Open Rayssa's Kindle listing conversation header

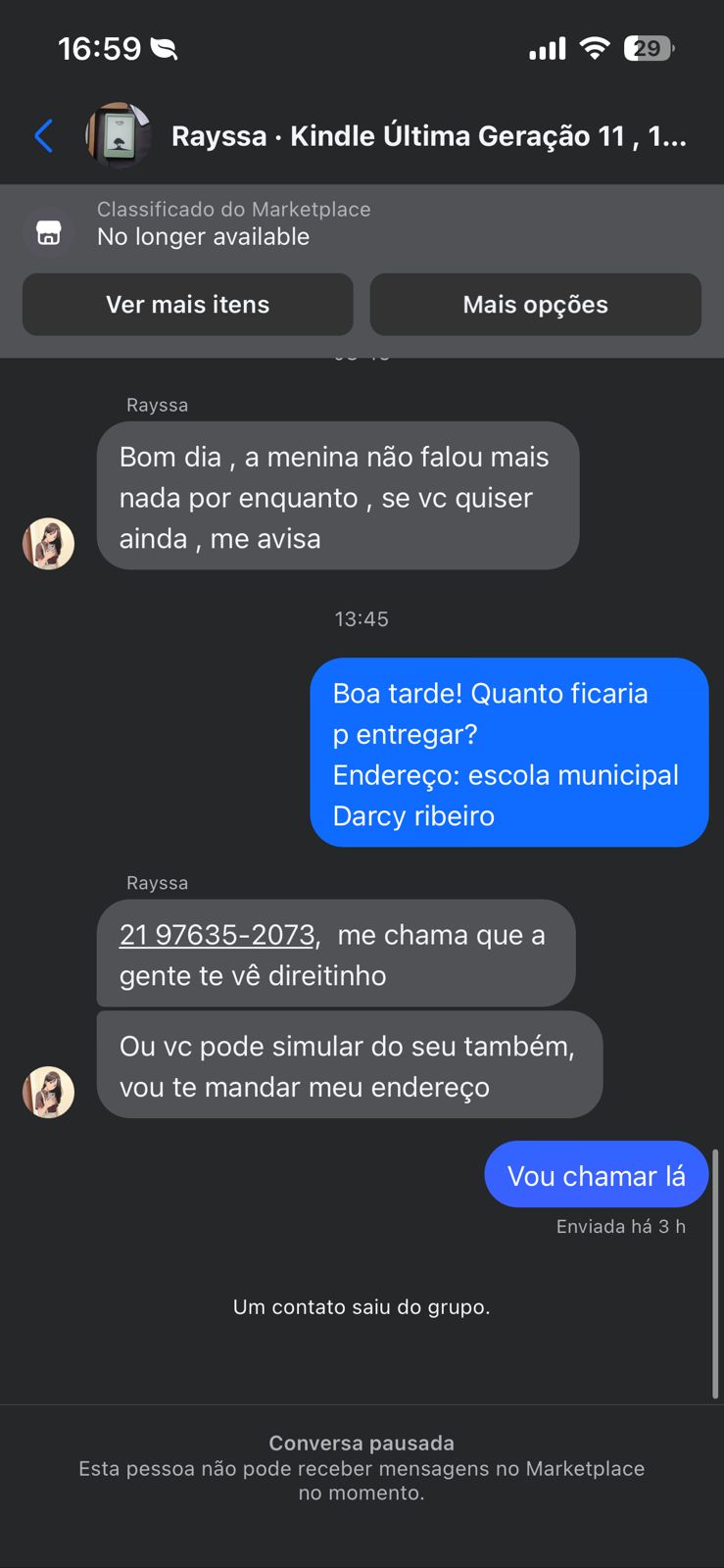(428, 135)
